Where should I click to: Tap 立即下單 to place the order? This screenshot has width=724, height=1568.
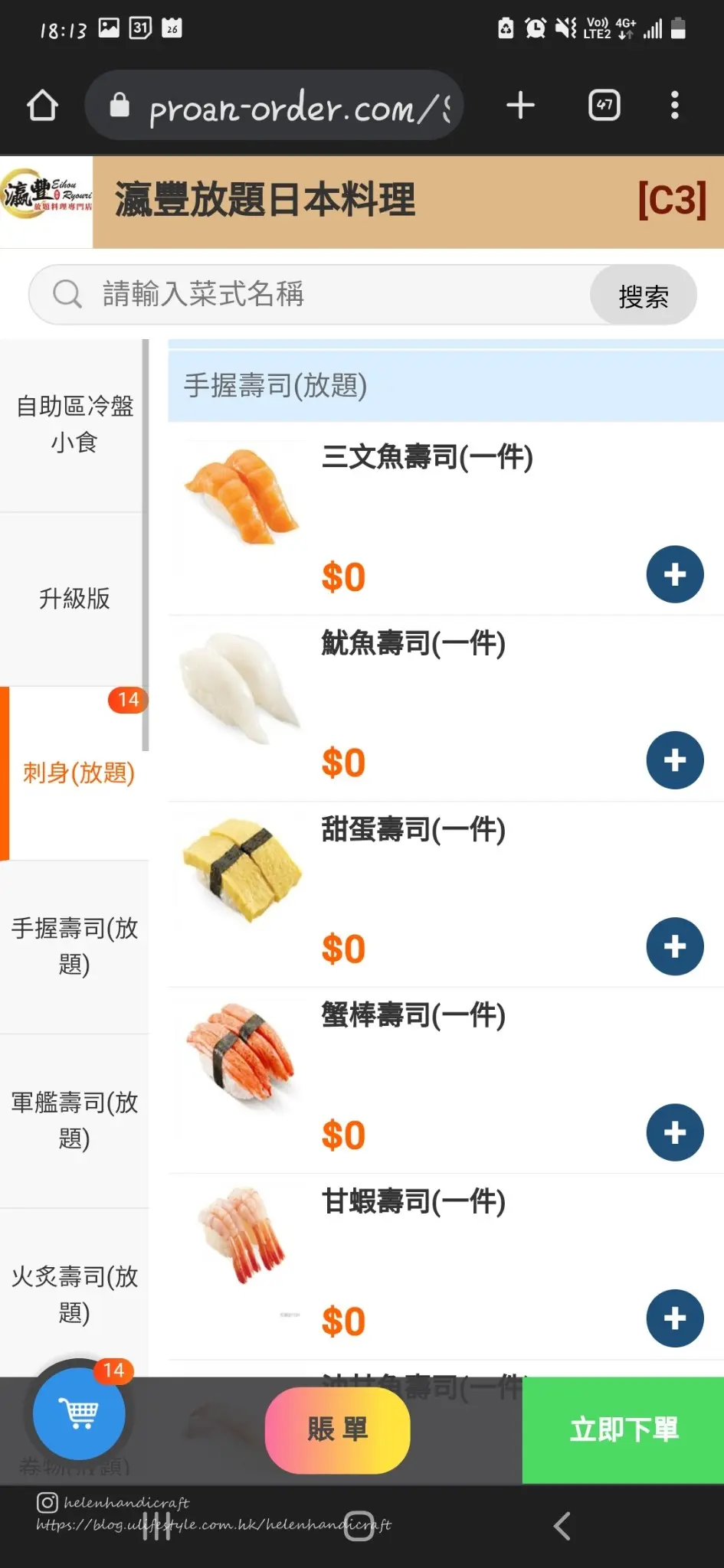click(623, 1429)
